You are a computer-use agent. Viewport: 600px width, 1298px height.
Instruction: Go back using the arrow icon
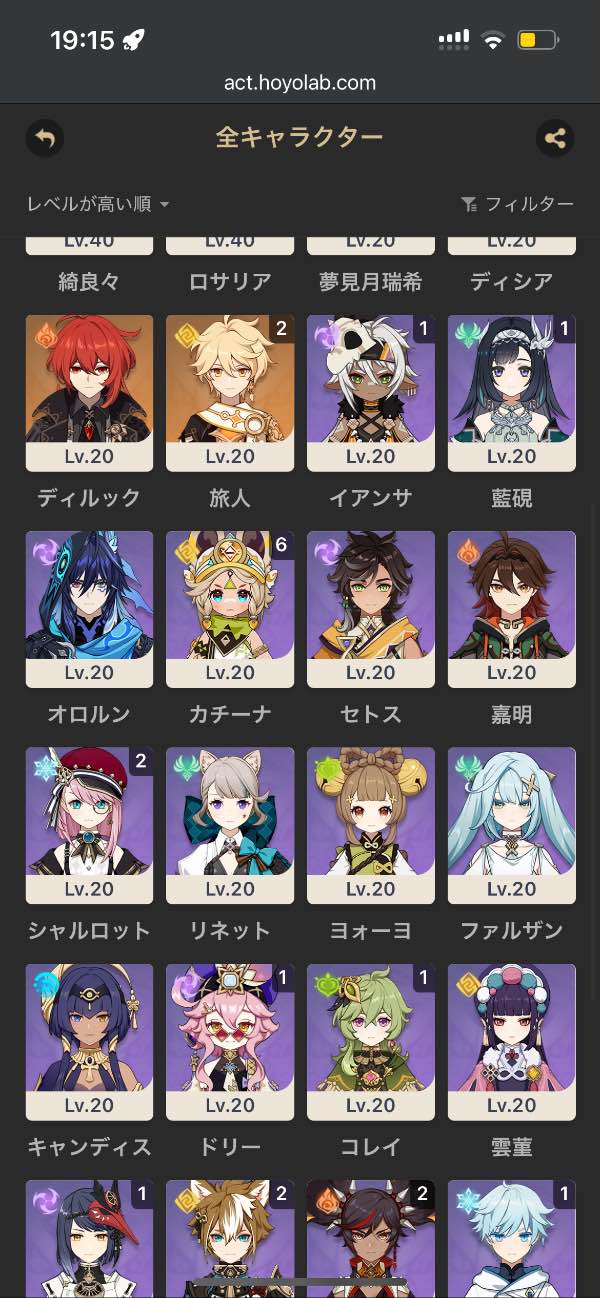(45, 138)
